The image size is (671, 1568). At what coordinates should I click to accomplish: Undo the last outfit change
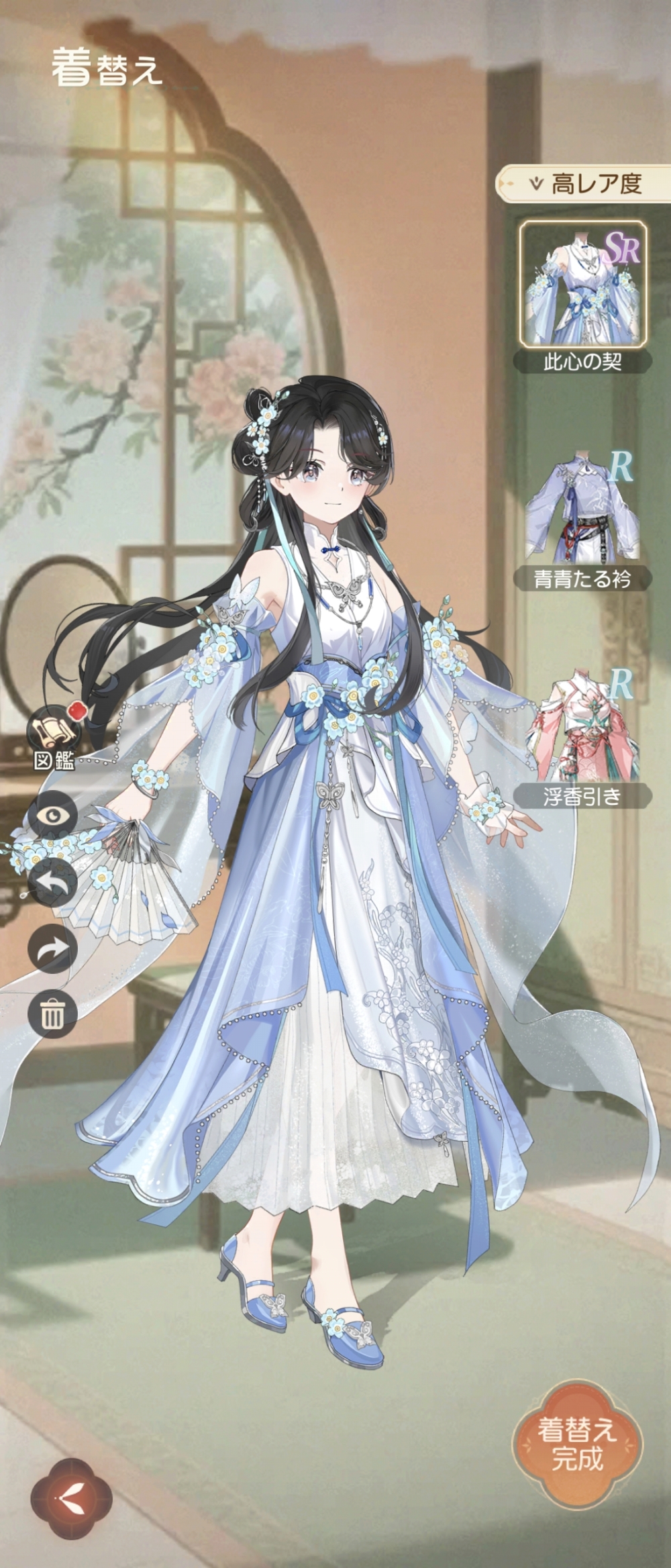pyautogui.click(x=52, y=883)
